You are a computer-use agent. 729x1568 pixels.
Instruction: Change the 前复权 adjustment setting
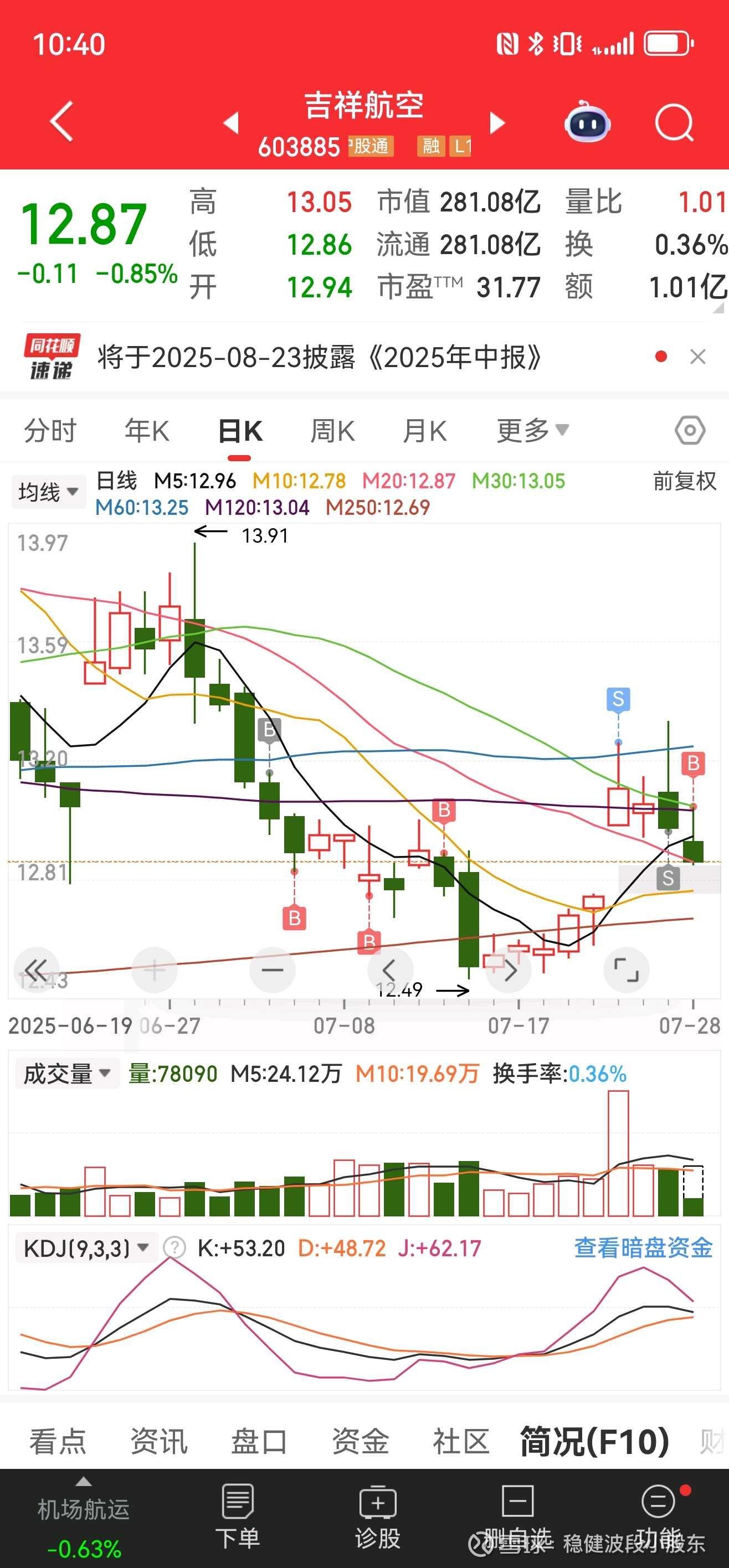click(685, 481)
